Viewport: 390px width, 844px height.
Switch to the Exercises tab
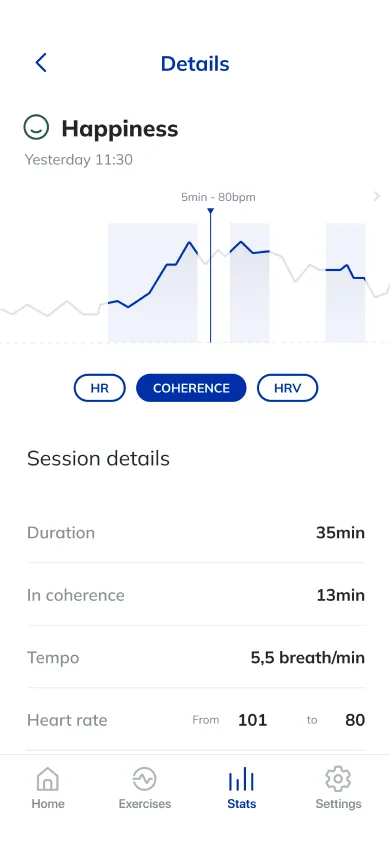tap(145, 789)
